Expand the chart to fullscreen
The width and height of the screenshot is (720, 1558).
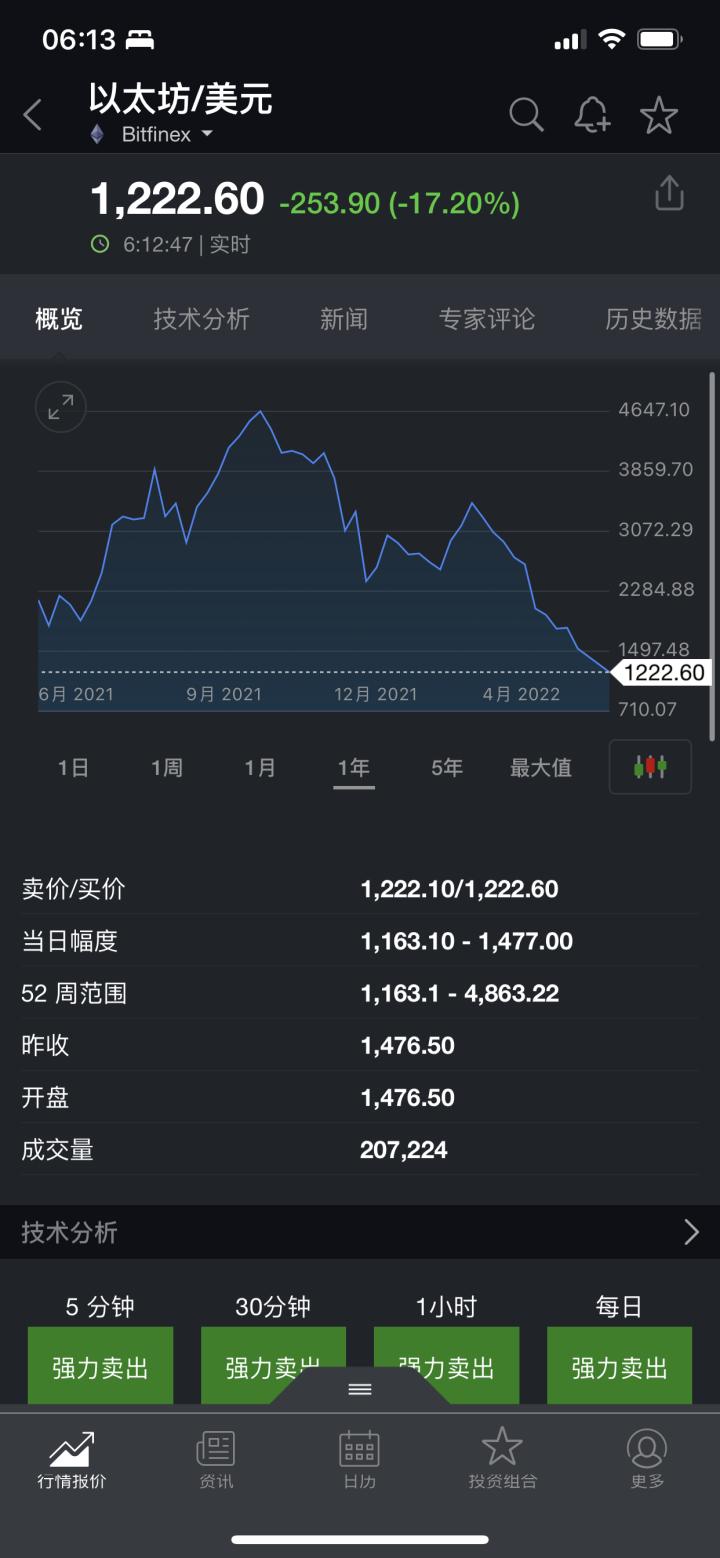pyautogui.click(x=60, y=407)
